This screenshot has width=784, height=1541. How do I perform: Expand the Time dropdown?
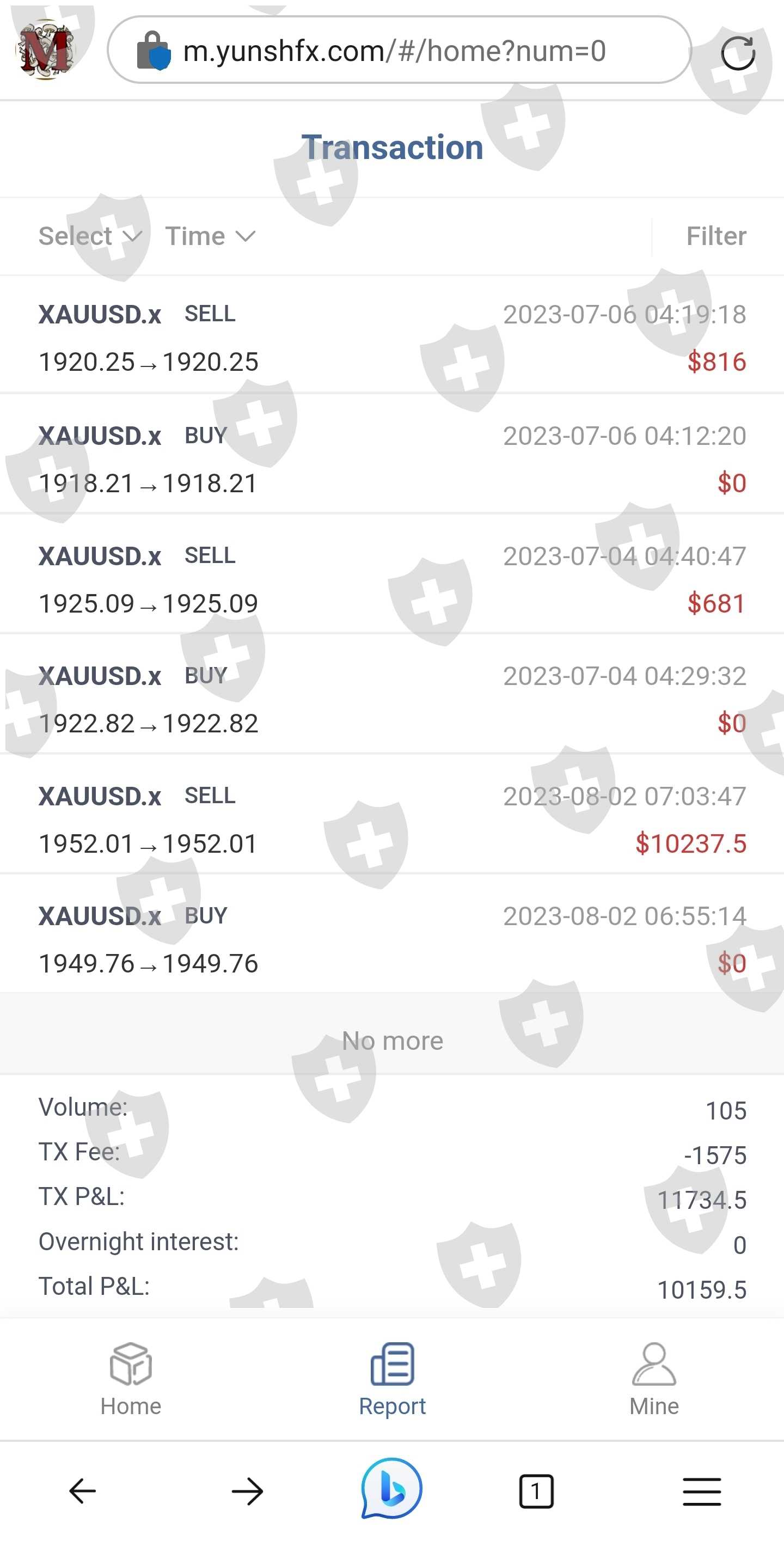pyautogui.click(x=210, y=236)
